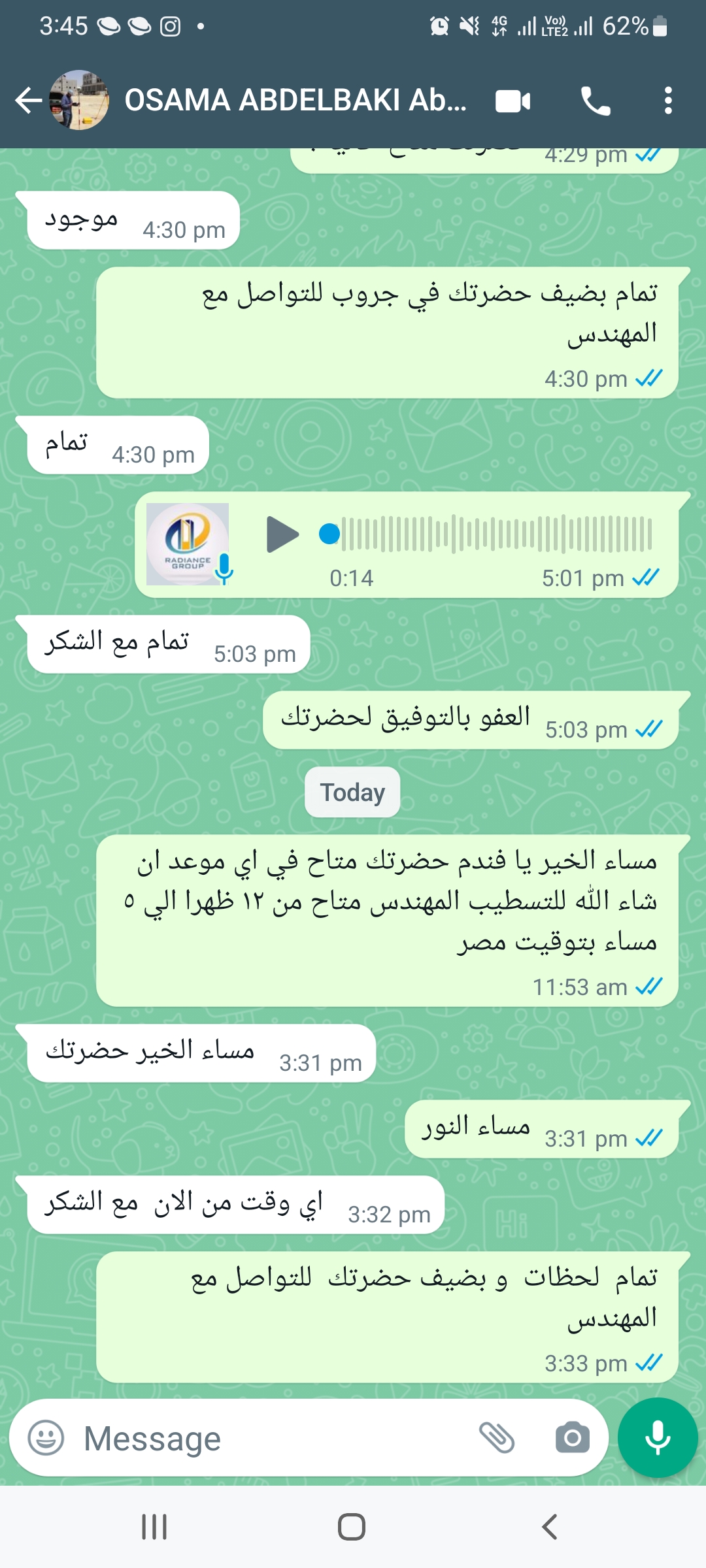Tap the system home button
Viewport: 706px width, 1568px height.
click(352, 1527)
